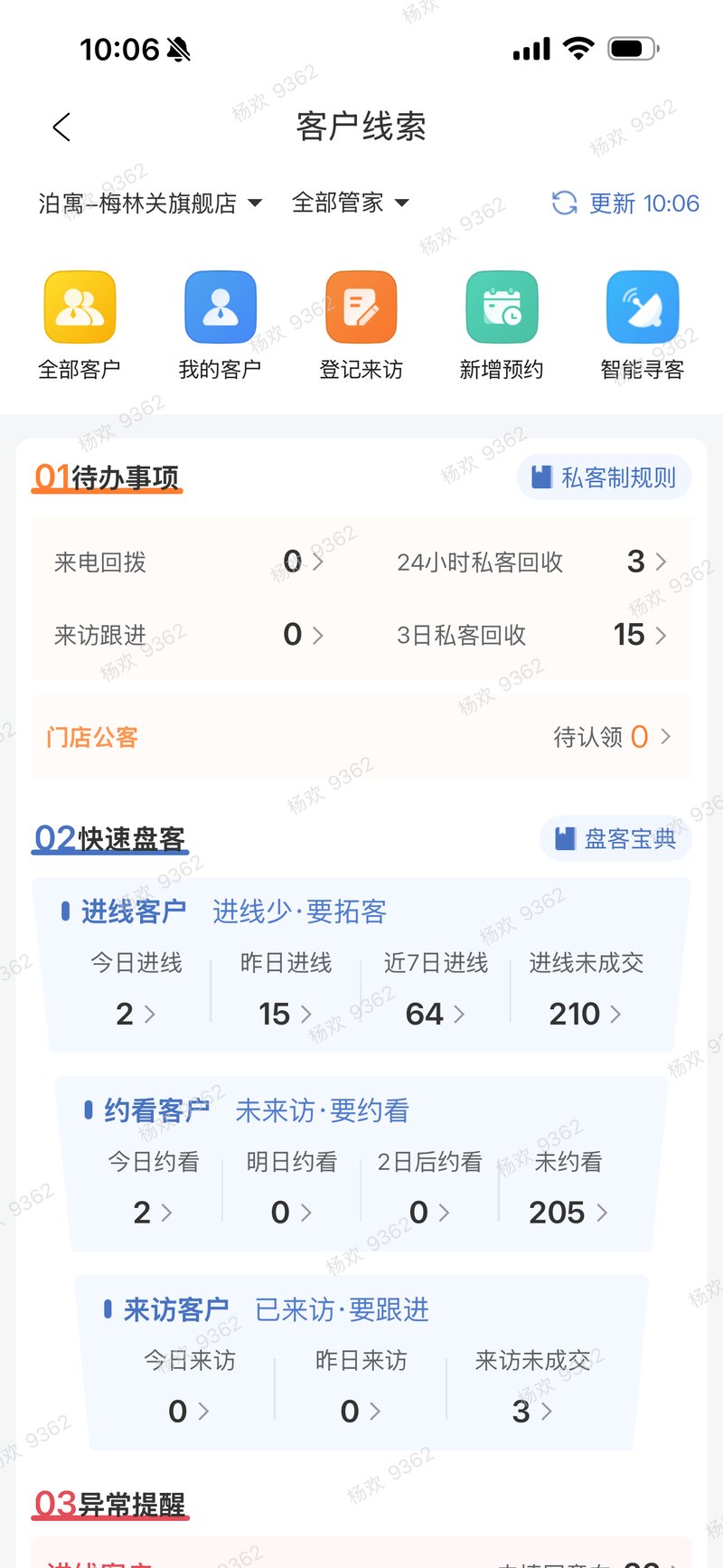Open the 来访跟进 pending item
Viewport: 723px width, 1568px height.
tap(189, 635)
